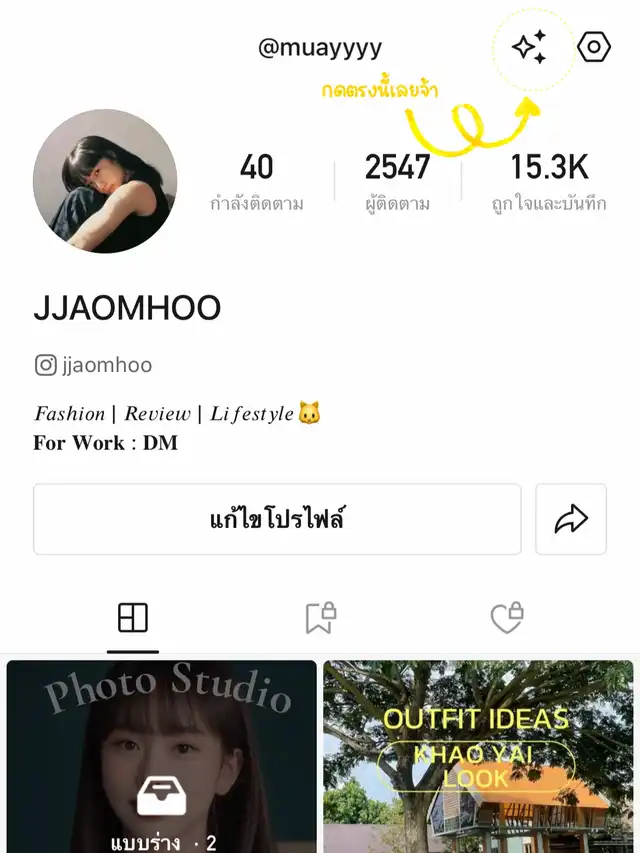Open the linked Instagram account jjaomhoo
The width and height of the screenshot is (640, 853).
(x=94, y=365)
